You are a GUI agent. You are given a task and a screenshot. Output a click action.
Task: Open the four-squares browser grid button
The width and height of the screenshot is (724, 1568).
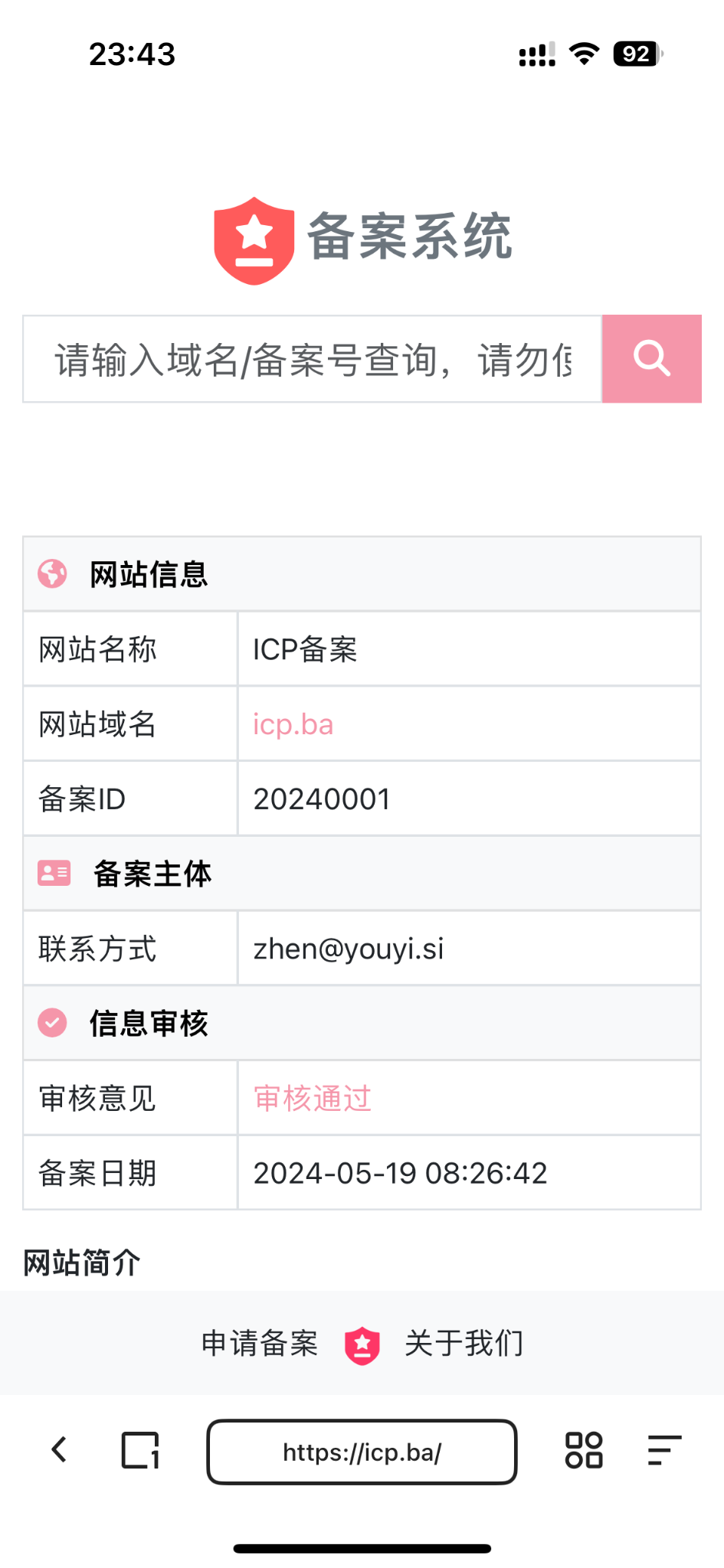click(x=584, y=1451)
